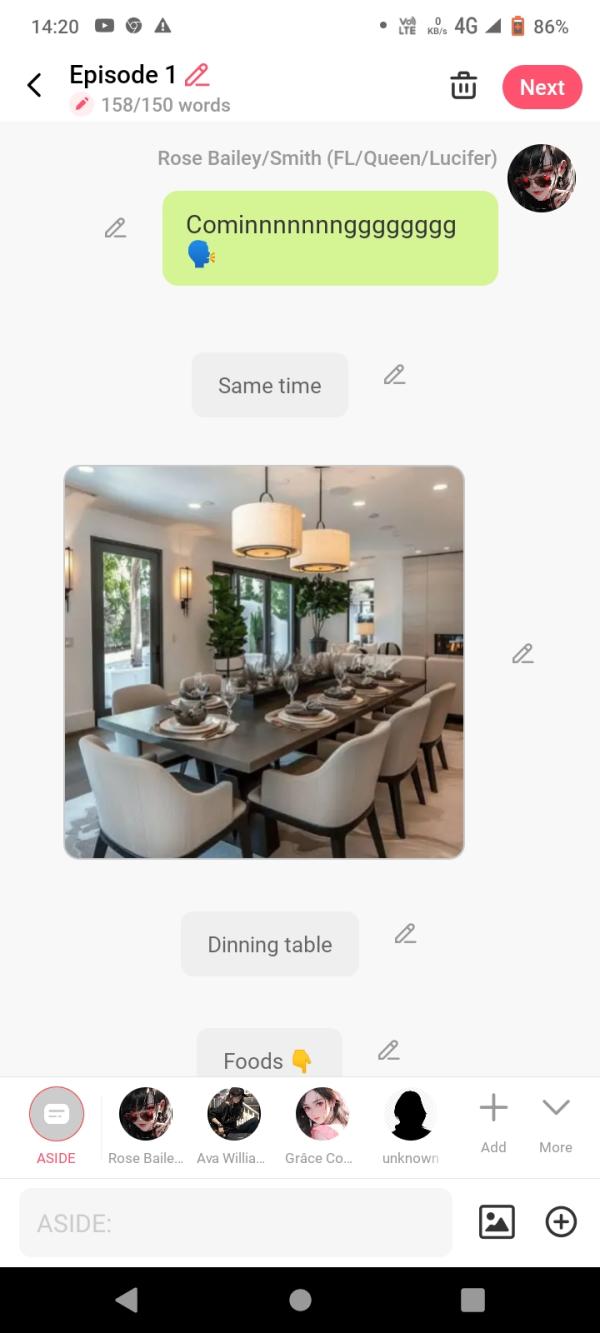Delete the episode with the trash icon
The image size is (600, 1333).
pos(463,86)
